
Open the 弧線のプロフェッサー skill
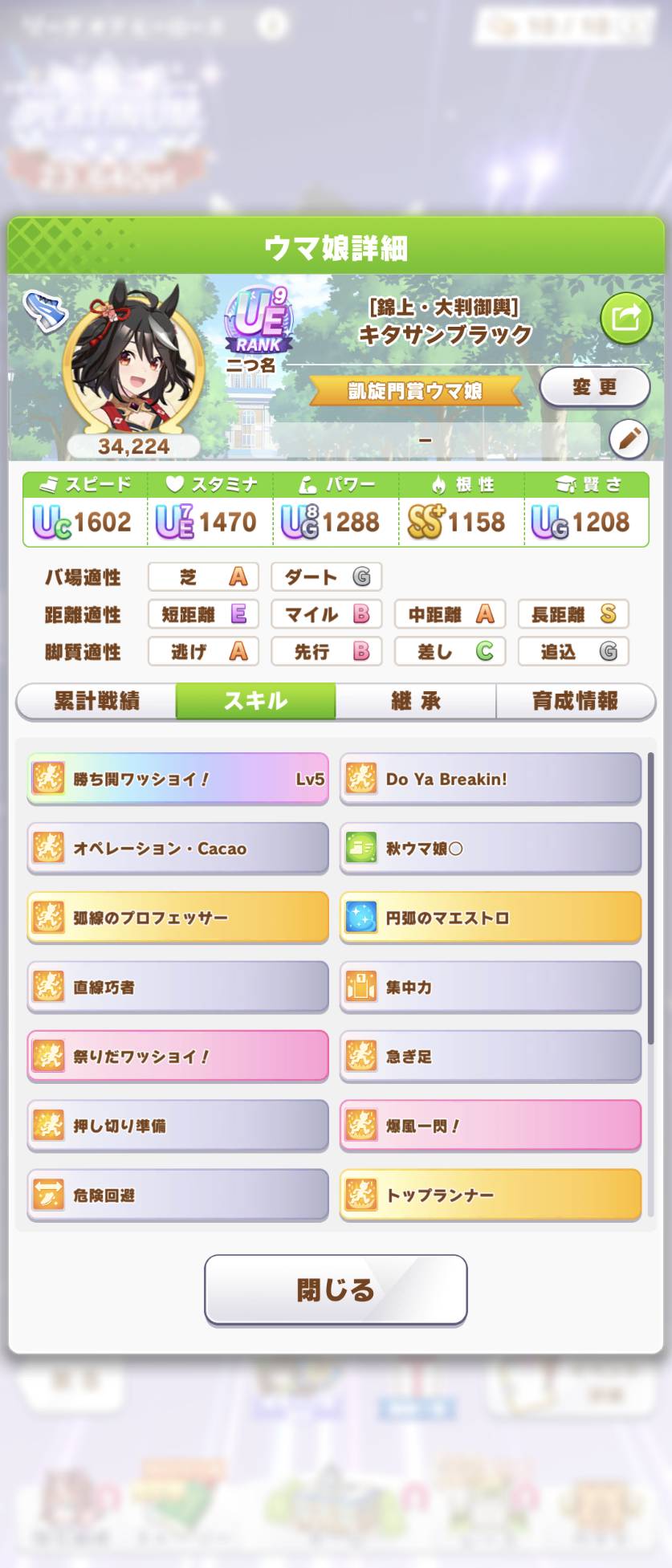coord(177,918)
